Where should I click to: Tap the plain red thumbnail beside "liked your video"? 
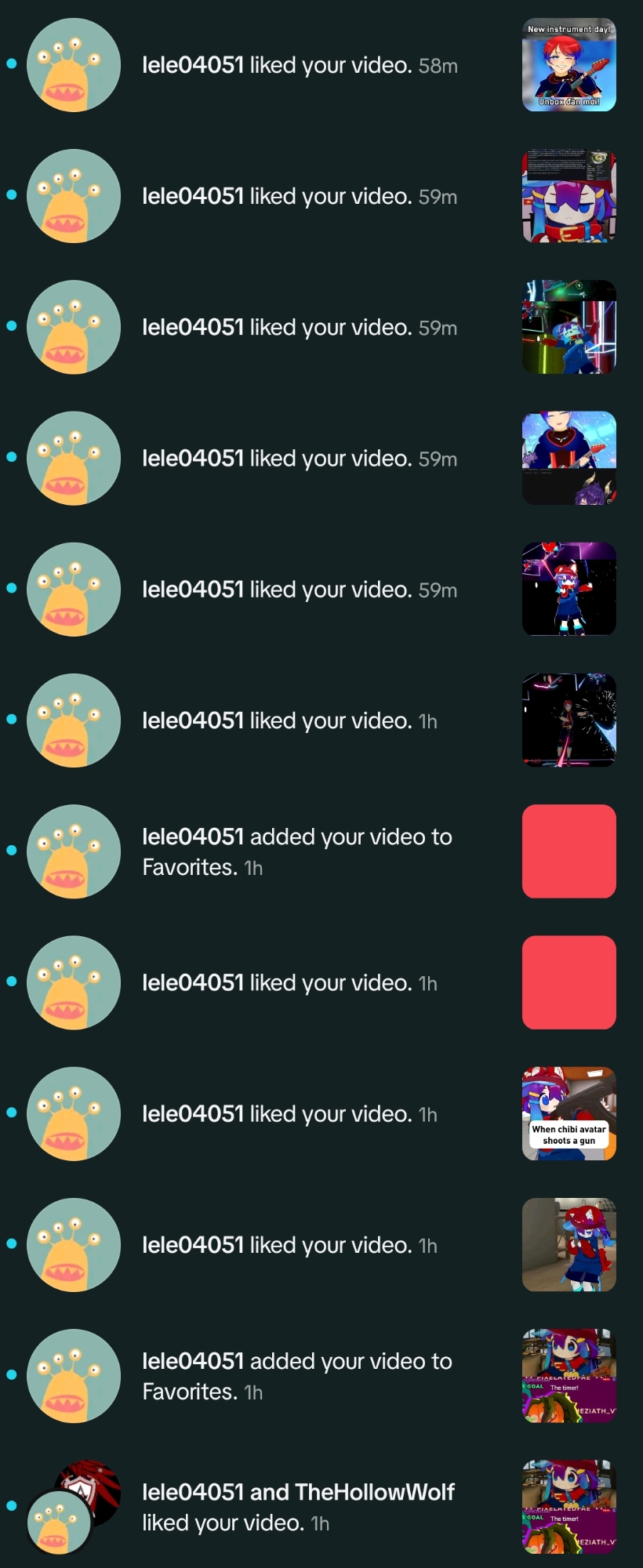coord(569,982)
